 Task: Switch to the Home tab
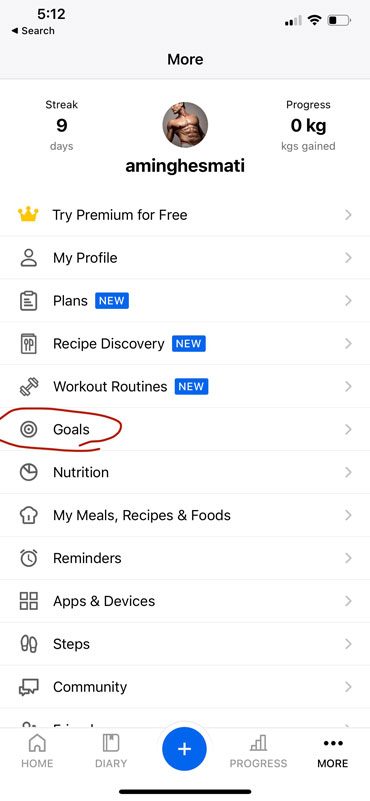(37, 751)
